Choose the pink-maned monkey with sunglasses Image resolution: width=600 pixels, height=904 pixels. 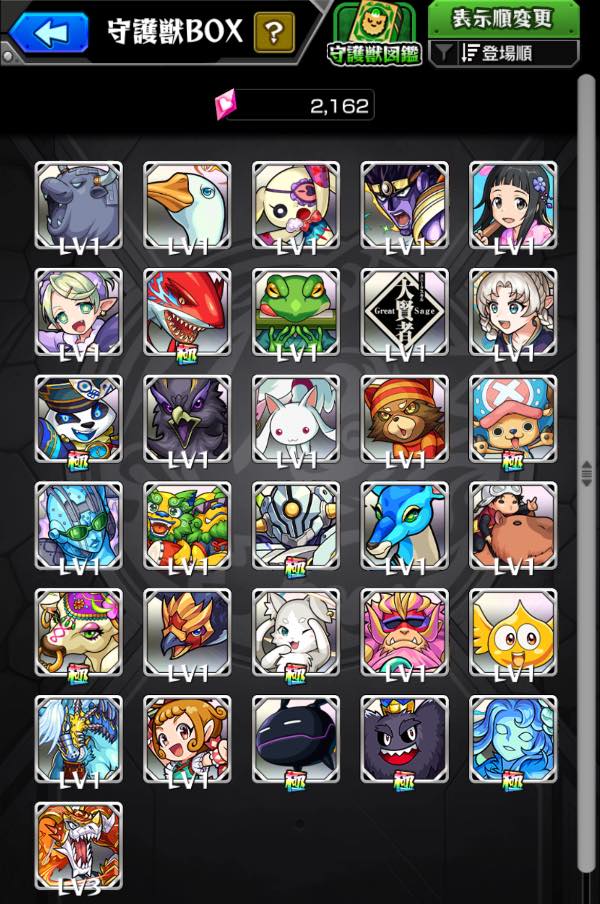click(x=404, y=632)
